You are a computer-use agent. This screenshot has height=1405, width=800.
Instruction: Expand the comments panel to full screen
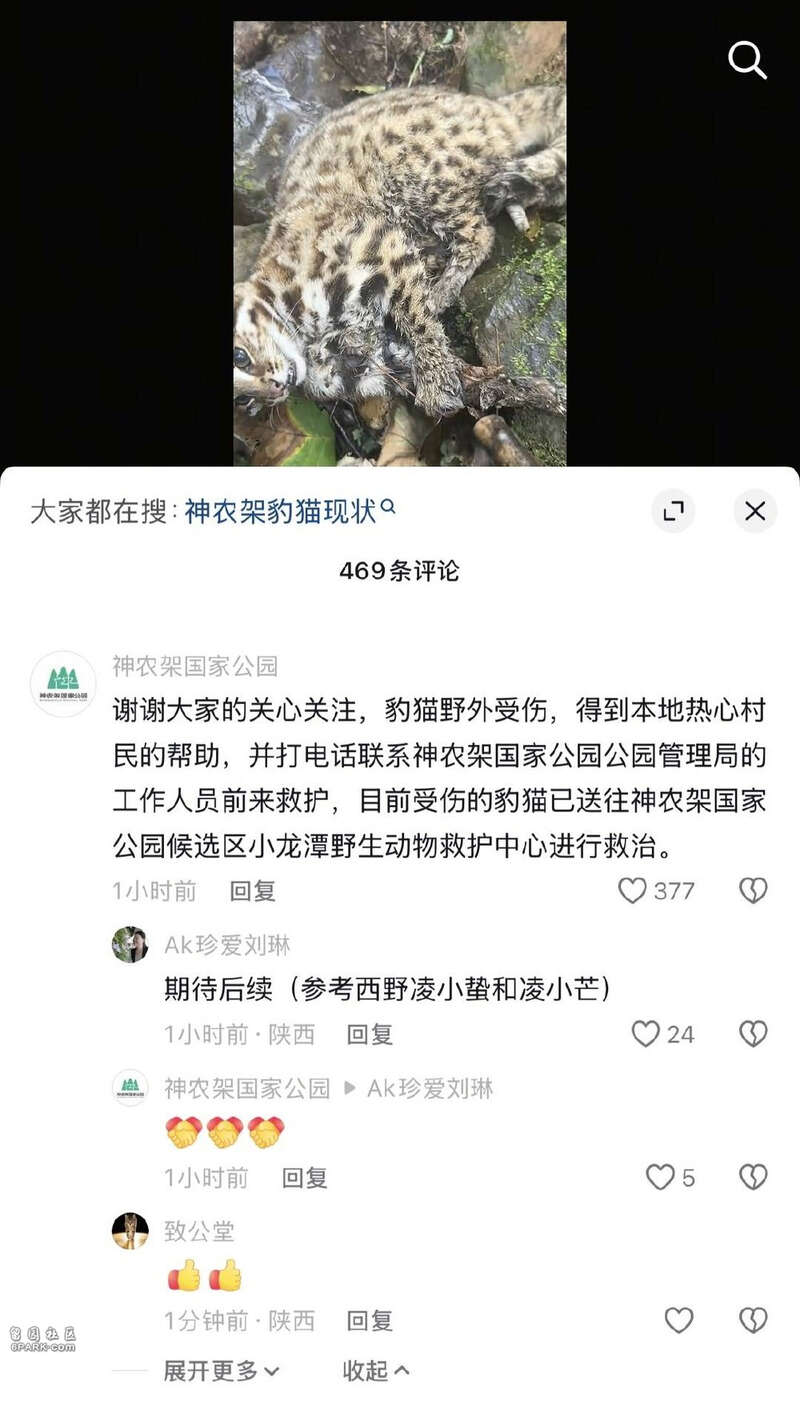tap(673, 512)
